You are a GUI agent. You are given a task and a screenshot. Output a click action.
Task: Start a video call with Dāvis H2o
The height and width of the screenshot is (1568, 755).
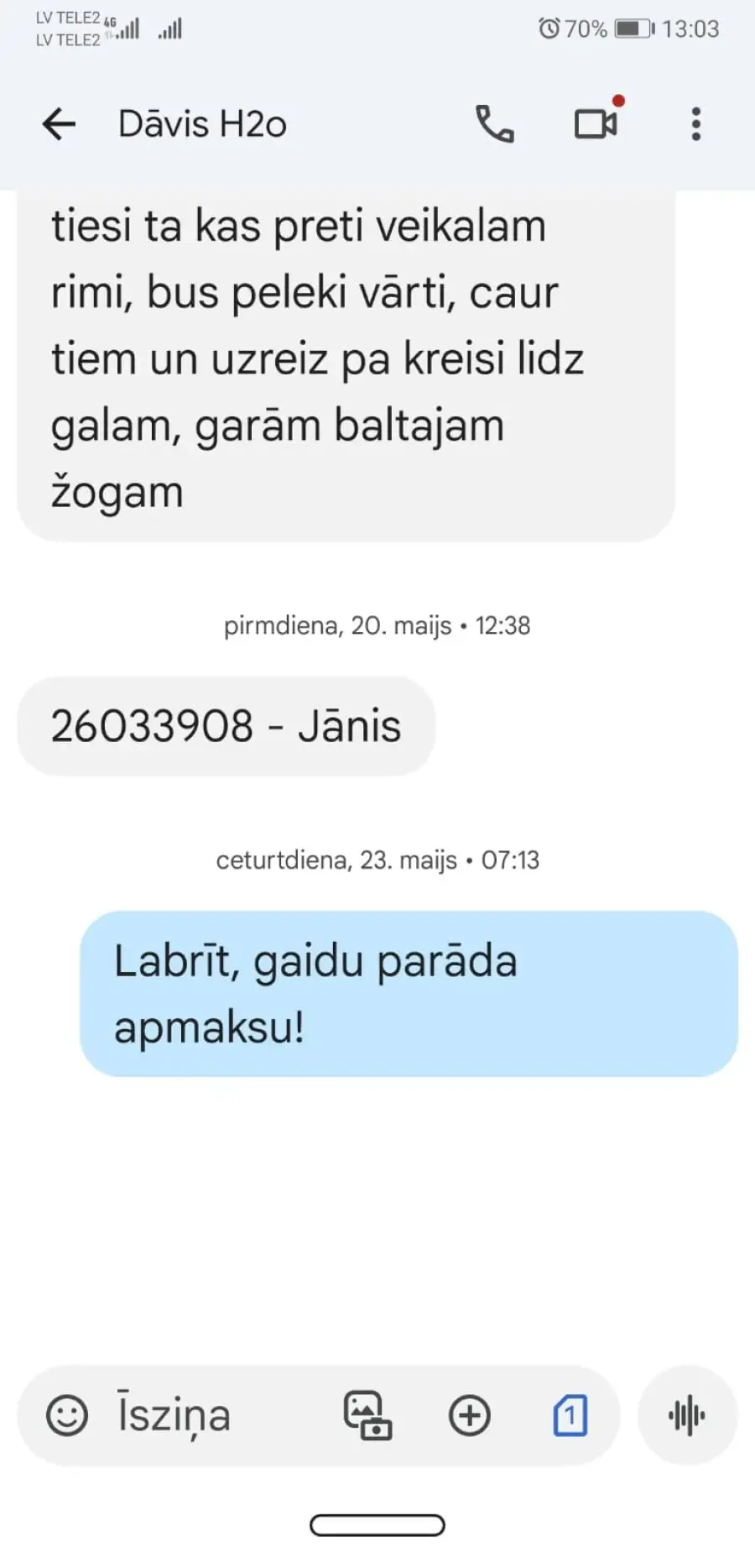(x=596, y=124)
